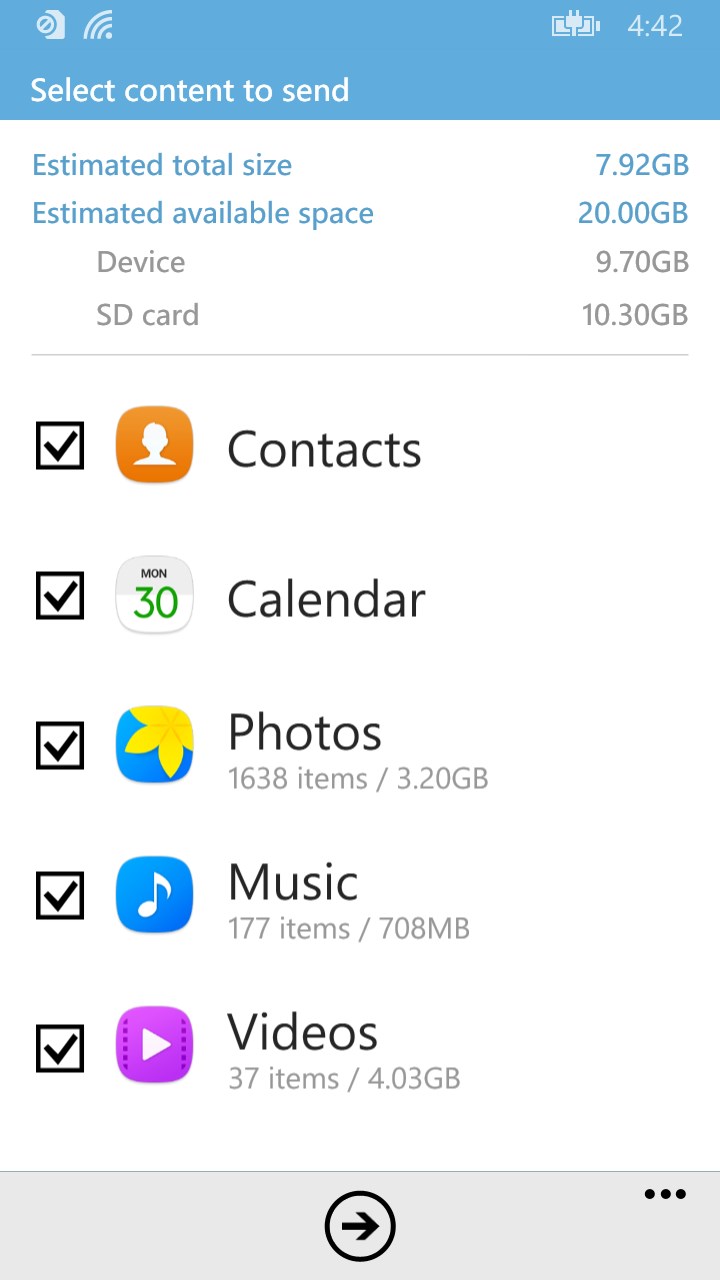Uncheck the Contacts checkbox
720x1280 pixels.
pos(60,446)
